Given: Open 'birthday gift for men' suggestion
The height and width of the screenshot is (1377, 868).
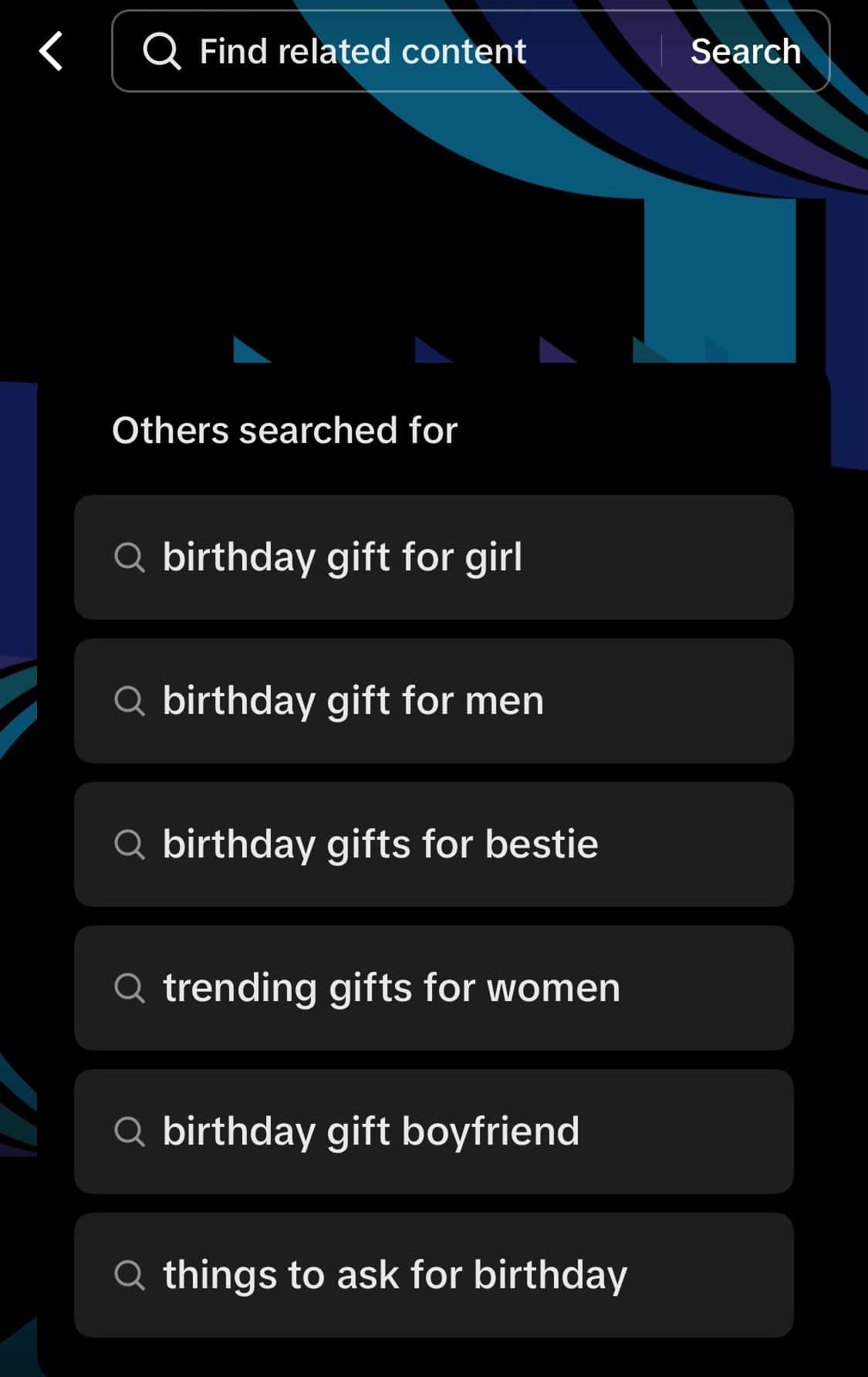Looking at the screenshot, I should coord(434,701).
